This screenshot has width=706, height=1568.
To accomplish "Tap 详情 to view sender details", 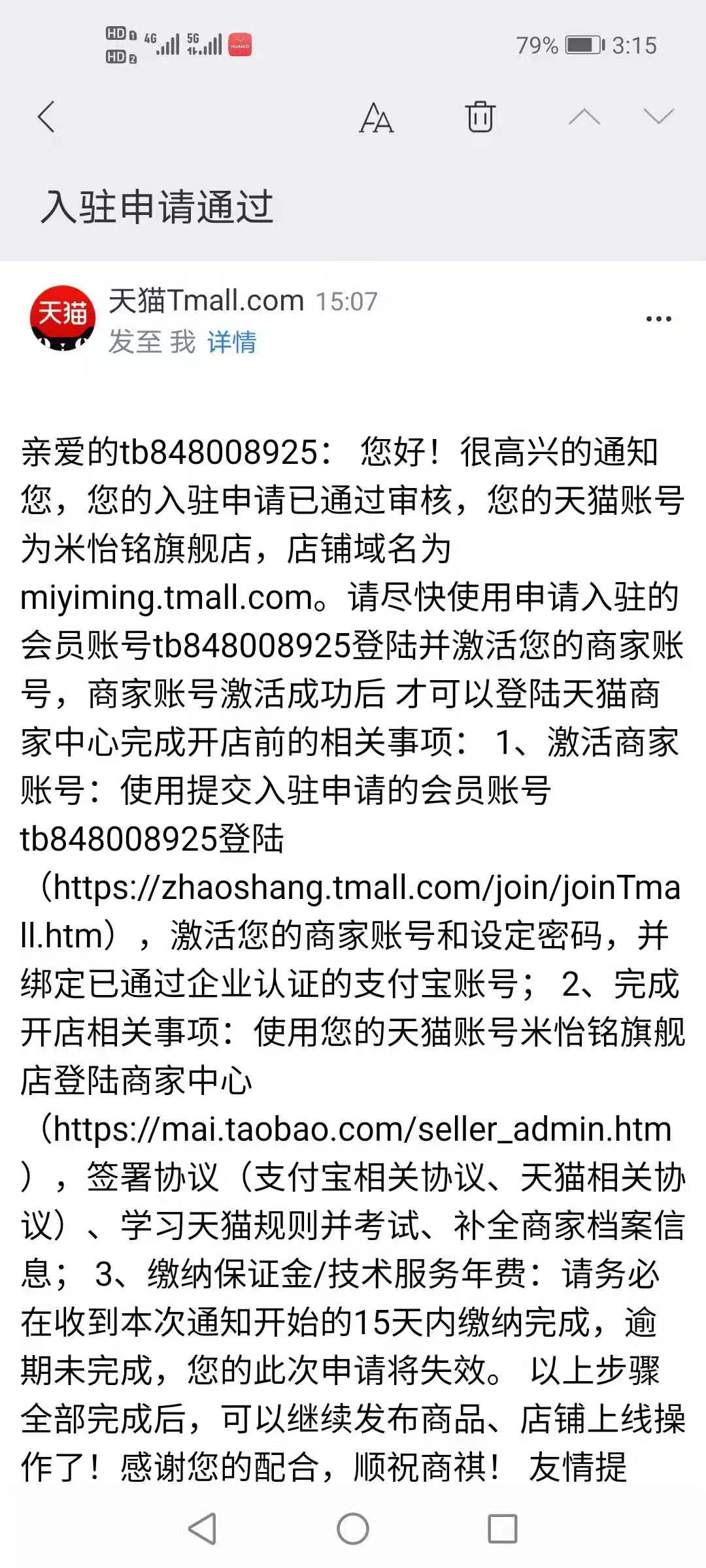I will click(232, 342).
